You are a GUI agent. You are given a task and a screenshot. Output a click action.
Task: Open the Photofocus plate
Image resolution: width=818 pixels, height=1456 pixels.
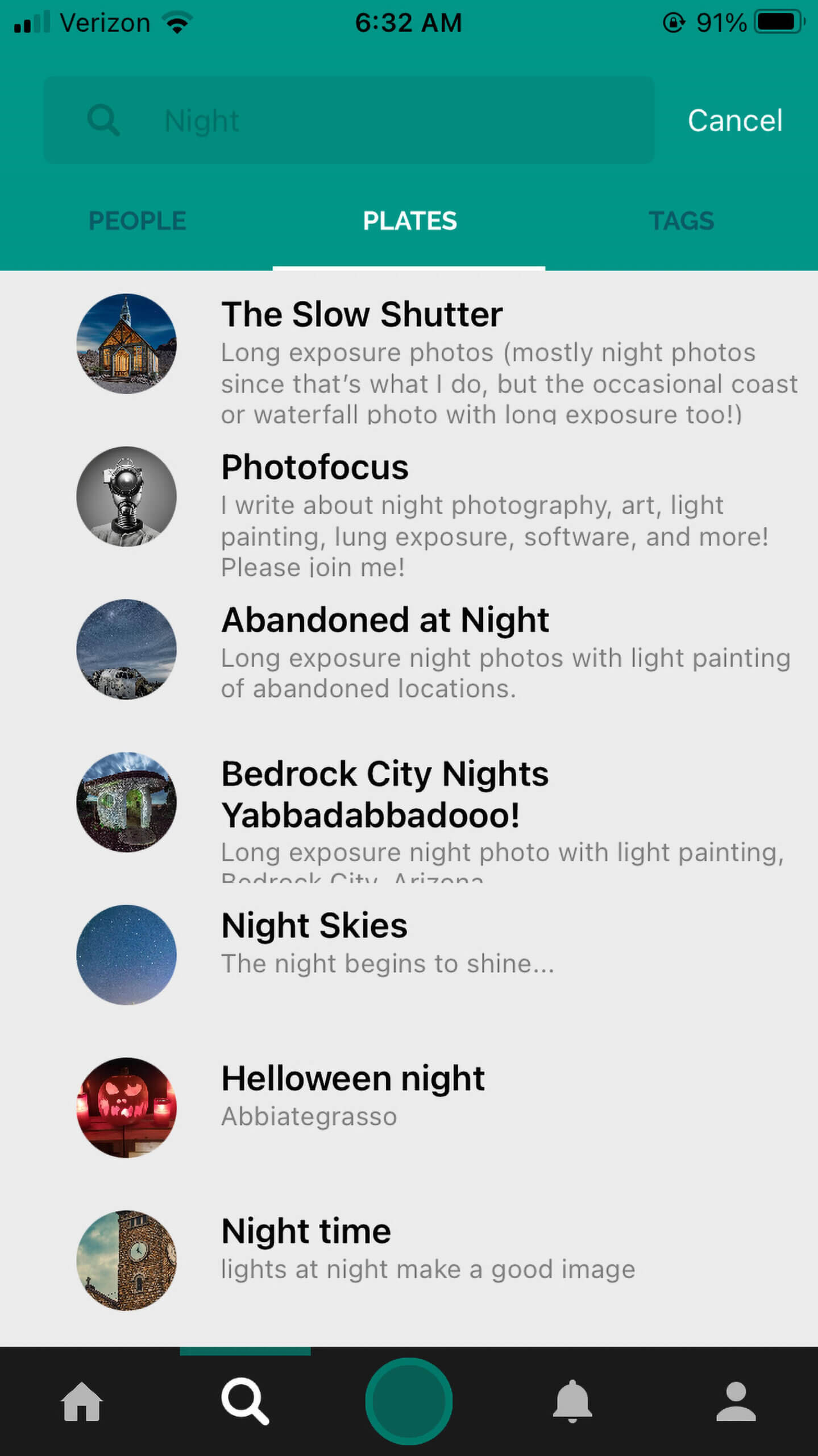(314, 468)
